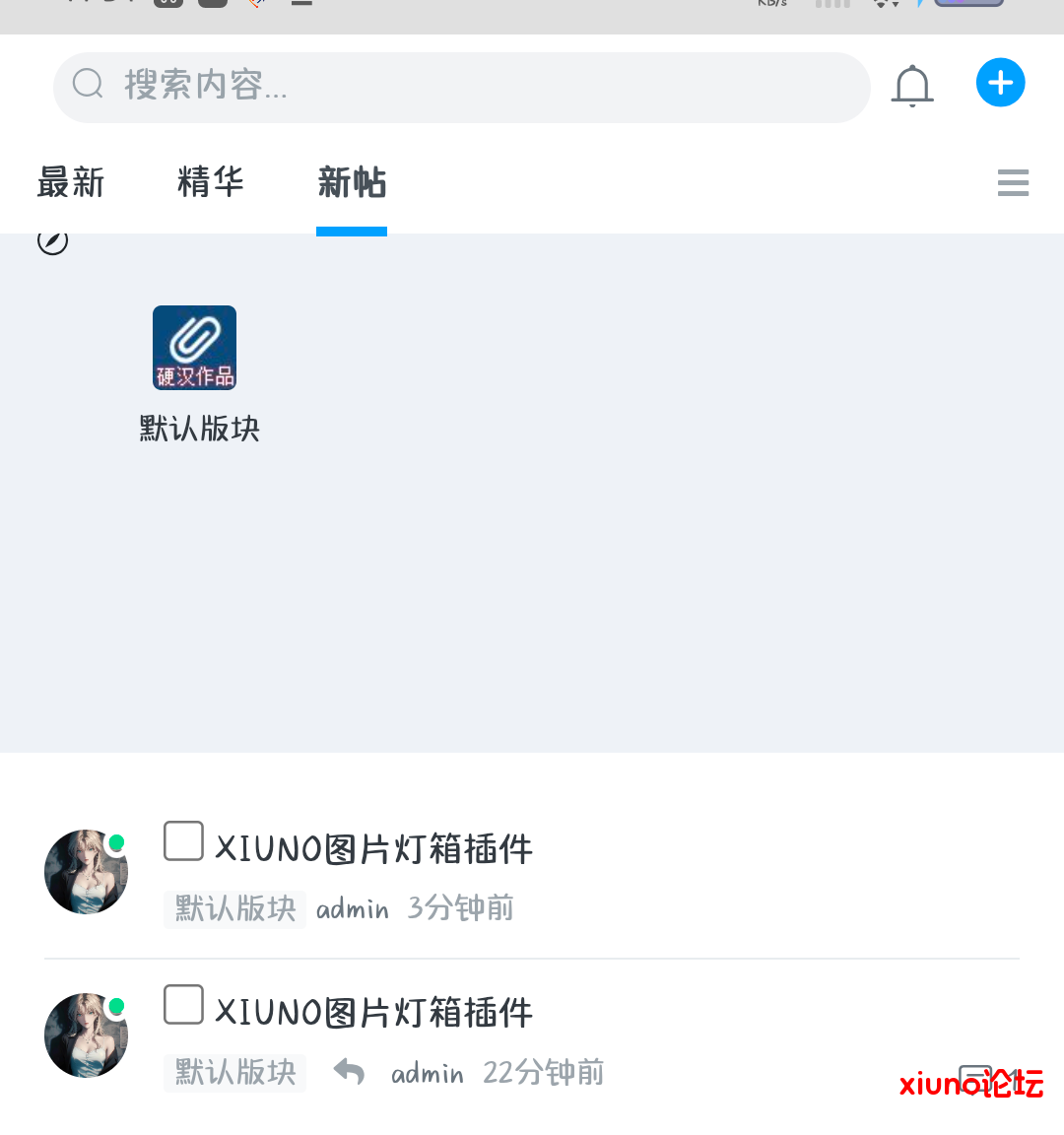Open the notifications bell
Screen dimensions: 1064x1135
pos(912,86)
